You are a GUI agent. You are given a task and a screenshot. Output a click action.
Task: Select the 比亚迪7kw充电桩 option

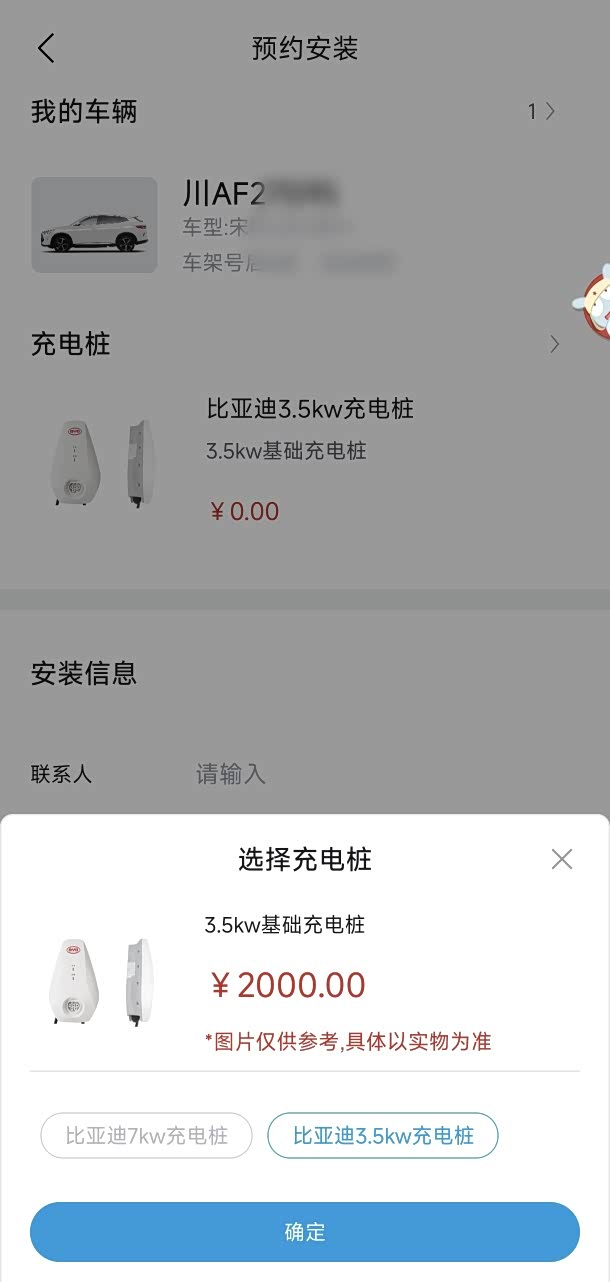point(146,1136)
